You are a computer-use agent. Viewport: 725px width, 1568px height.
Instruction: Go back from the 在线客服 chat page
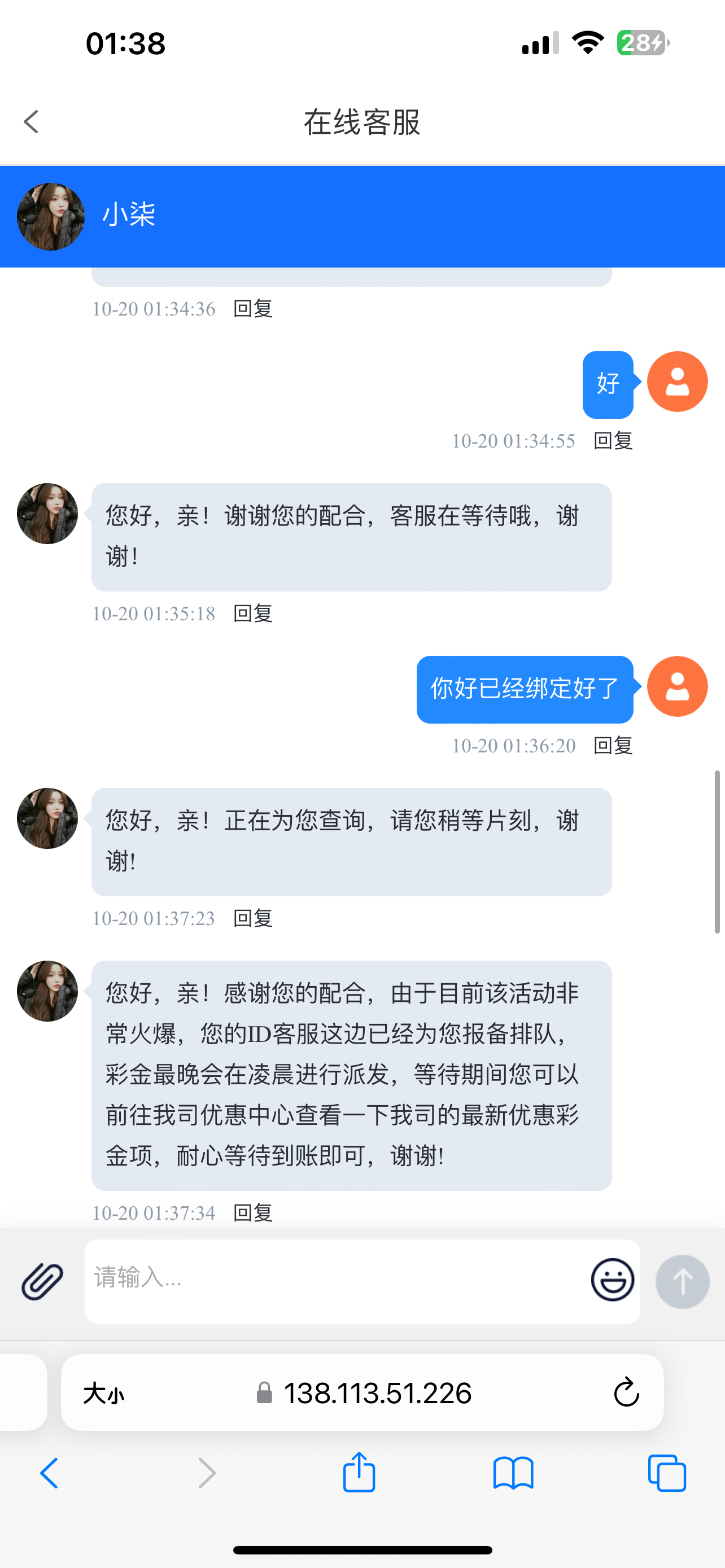32,122
